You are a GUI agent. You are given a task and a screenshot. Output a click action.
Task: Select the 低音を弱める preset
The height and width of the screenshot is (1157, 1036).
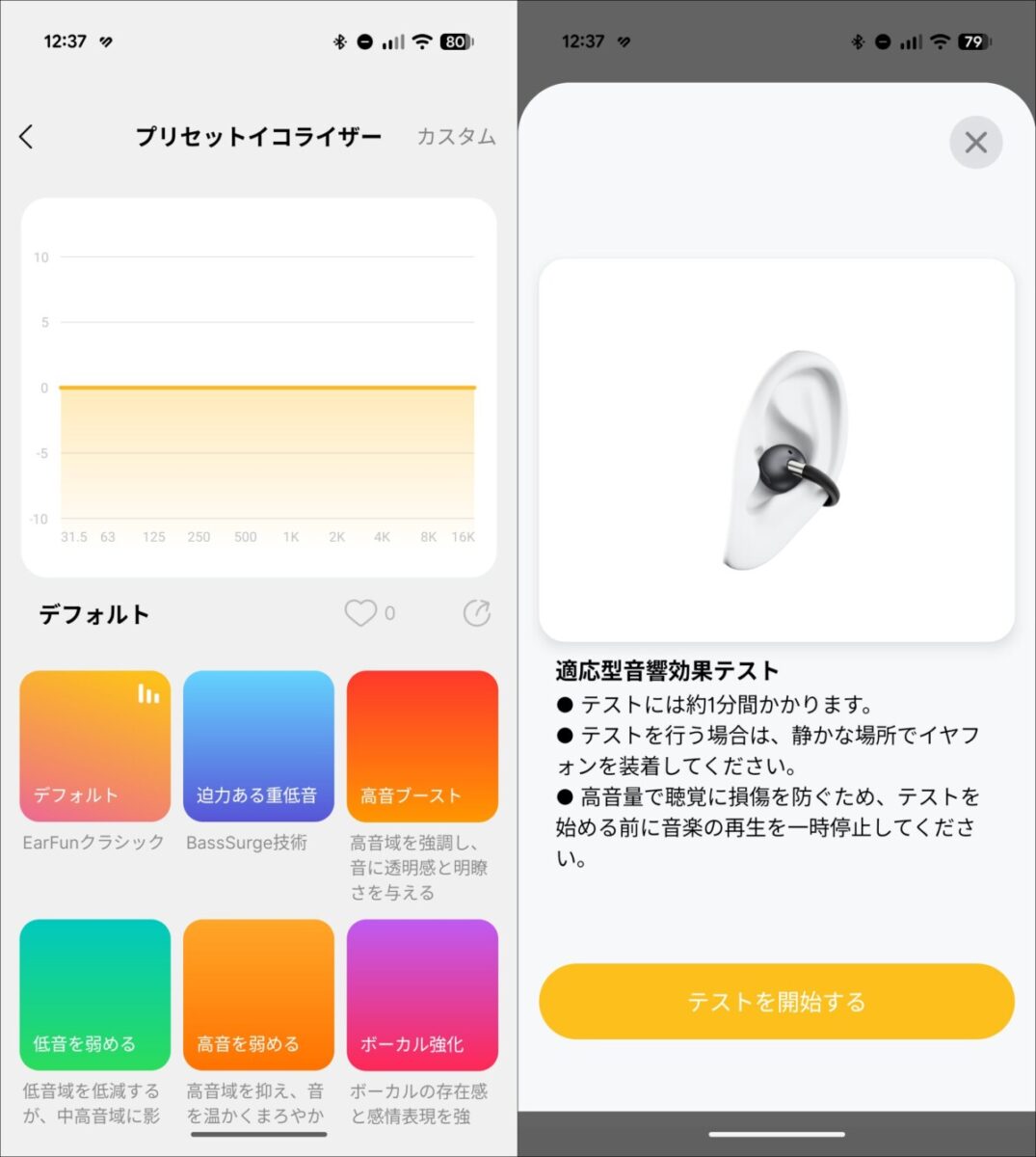94,994
